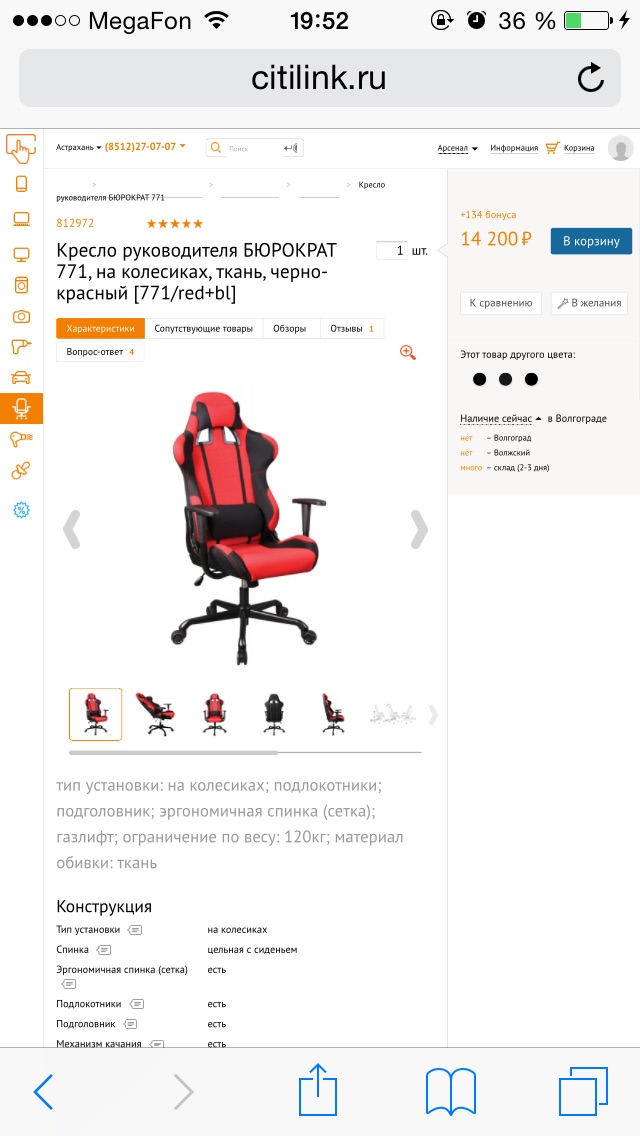640x1136 pixels.
Task: Open the Сопутствующие товары tab
Action: coord(204,328)
